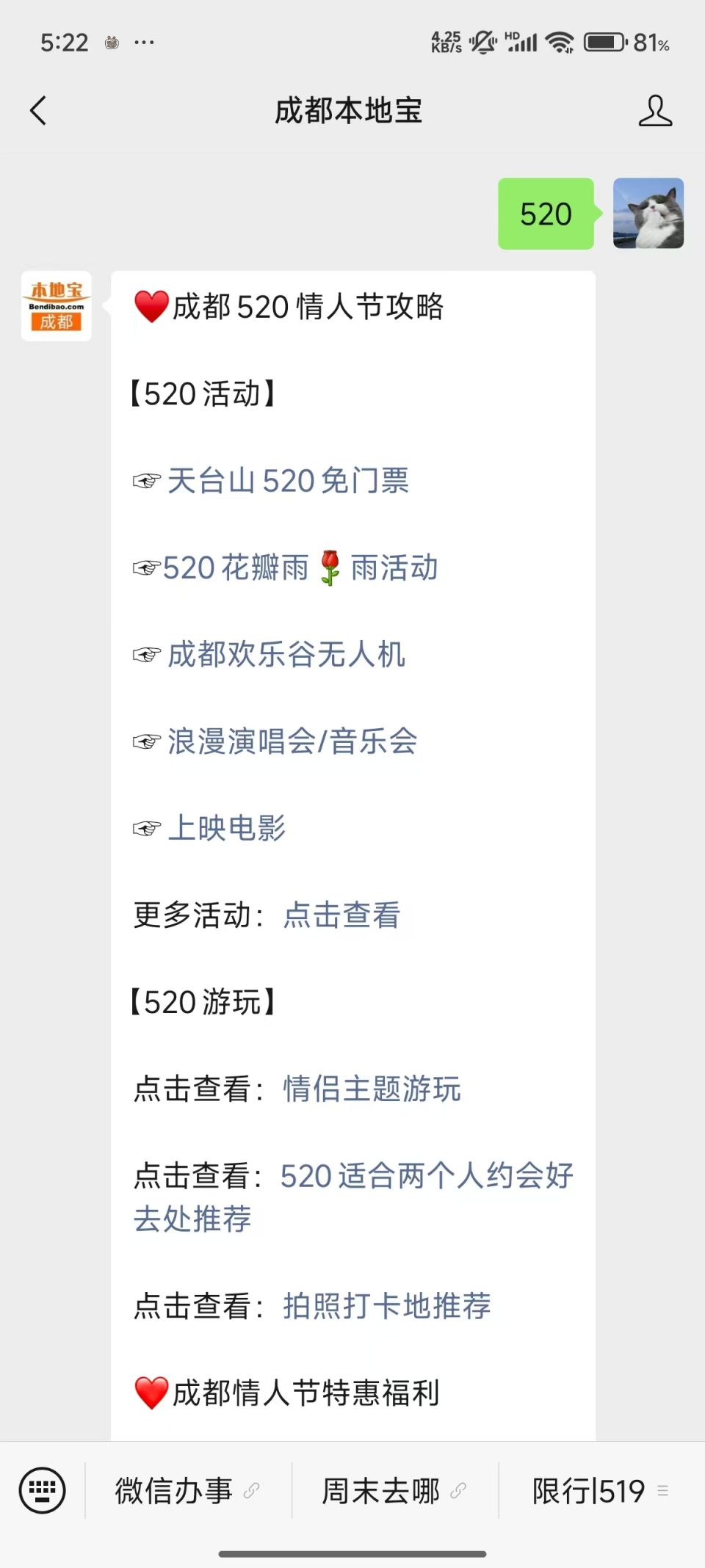The width and height of the screenshot is (705, 1568).
Task: Open the 拍照打卡地推荐 link
Action: 386,1306
